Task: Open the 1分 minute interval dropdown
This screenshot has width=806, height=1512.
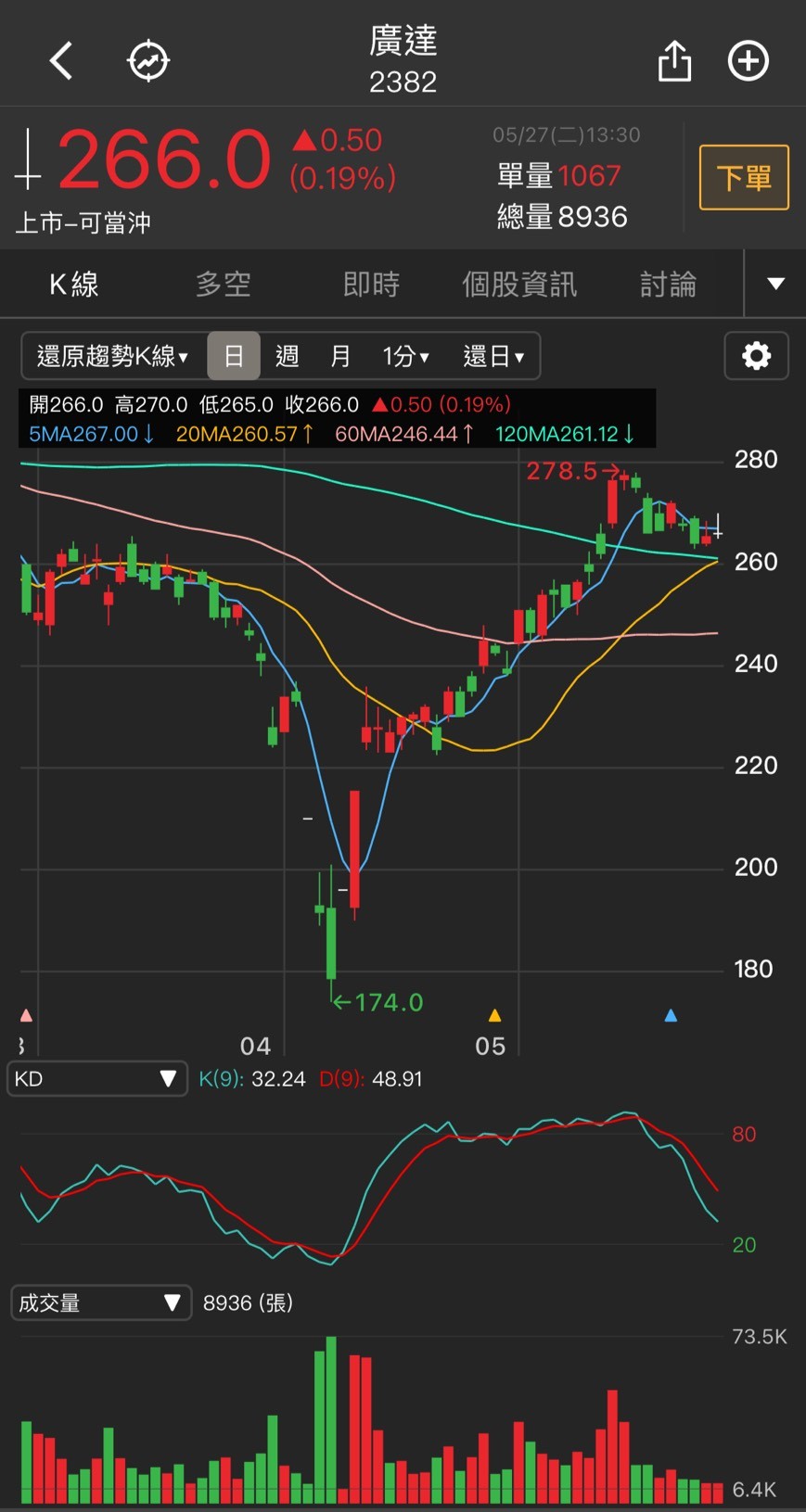Action: [405, 356]
